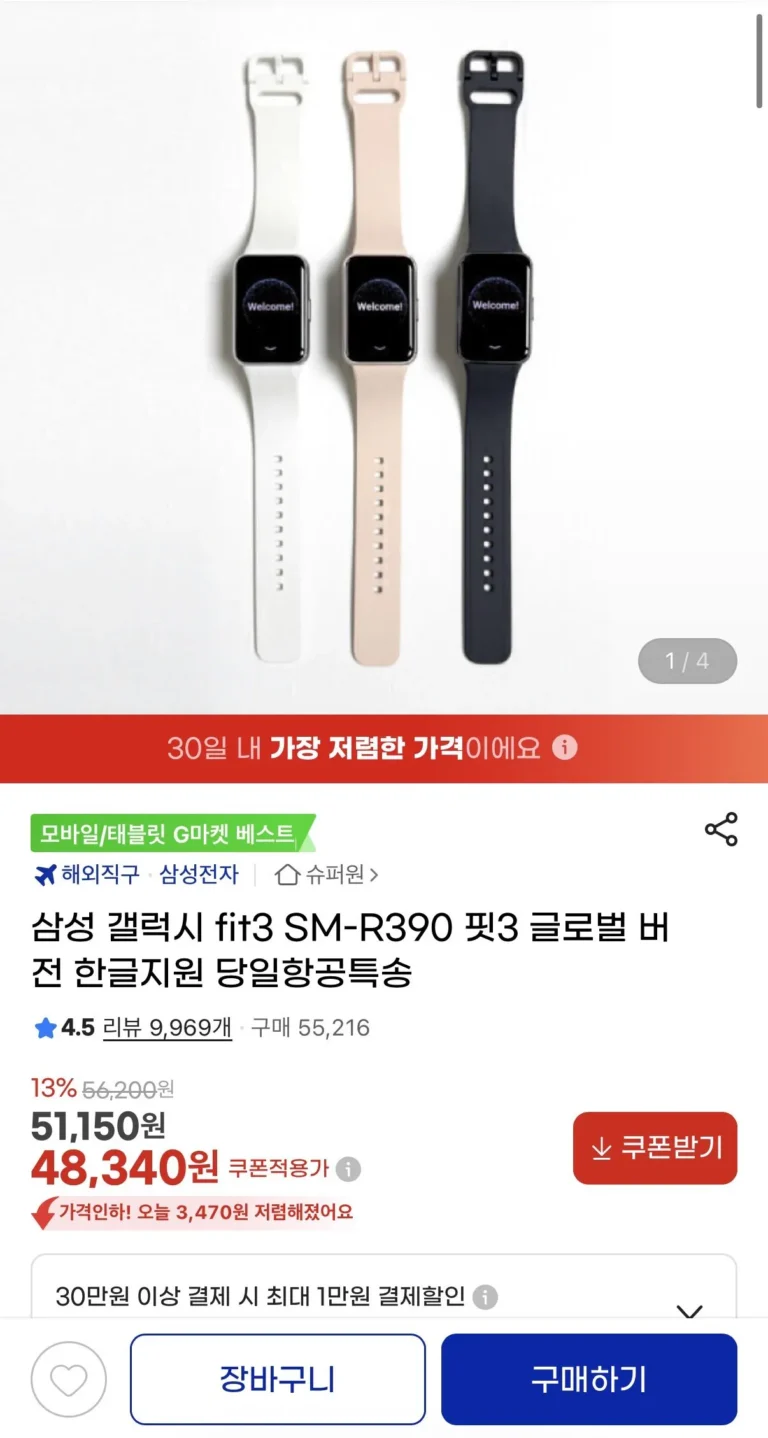Open the 리뷰 9,969개 reviews link
This screenshot has height=1438, width=768.
pyautogui.click(x=167, y=1027)
